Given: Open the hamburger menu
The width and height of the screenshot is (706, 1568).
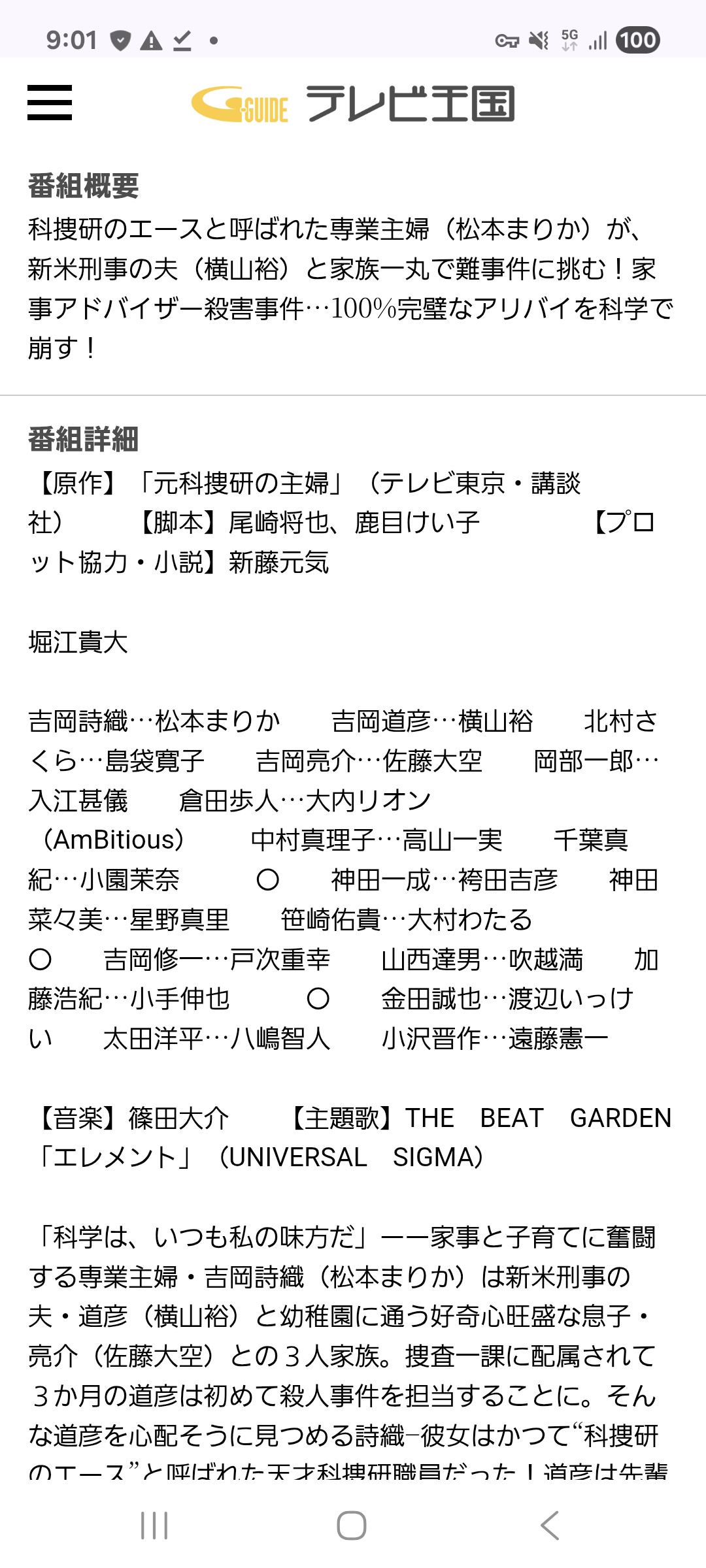Looking at the screenshot, I should pyautogui.click(x=50, y=103).
